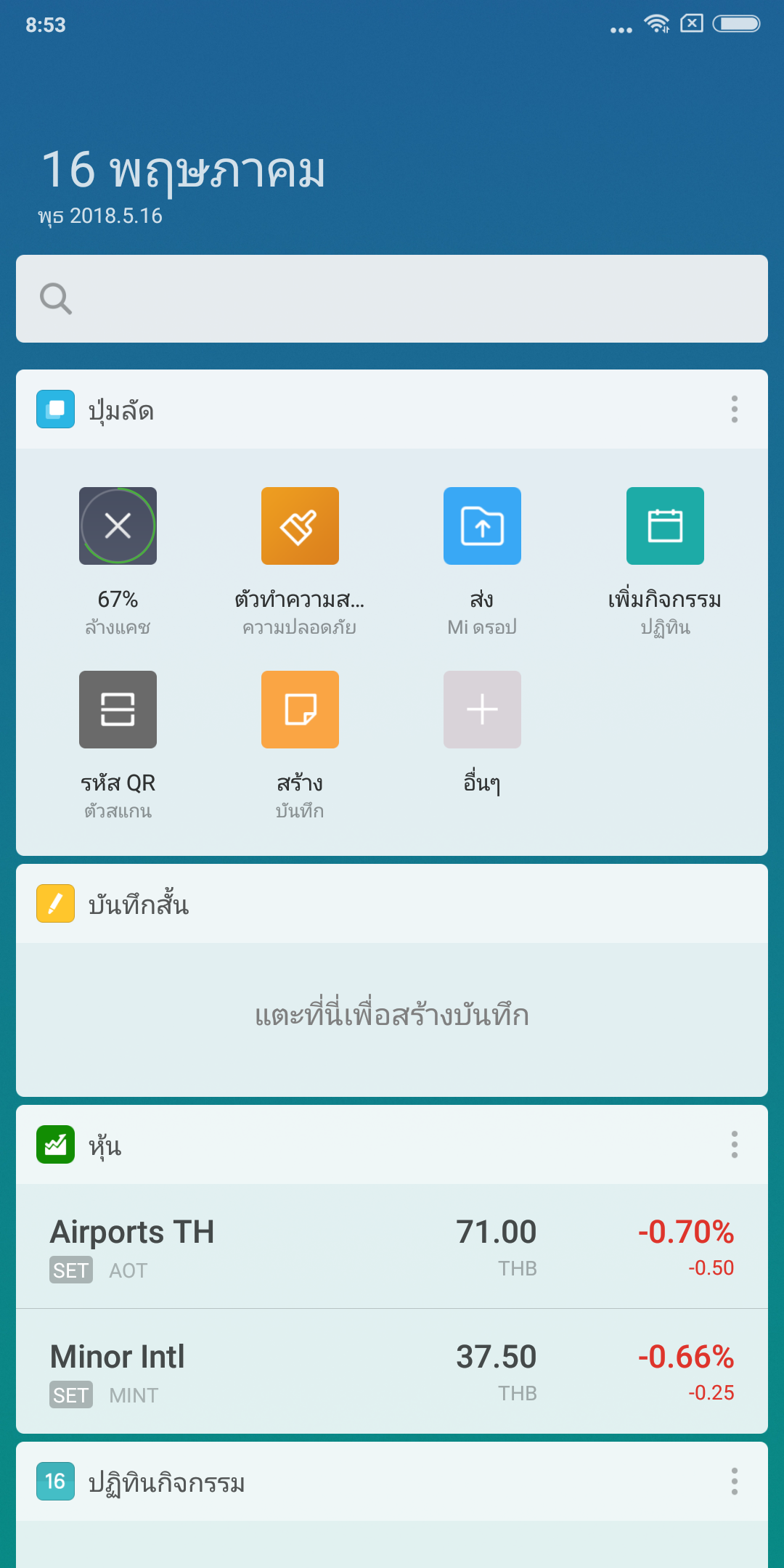This screenshot has height=1568, width=784.
Task: Add a calendar event via เพิ่มกิจกรรม
Action: pos(665,526)
